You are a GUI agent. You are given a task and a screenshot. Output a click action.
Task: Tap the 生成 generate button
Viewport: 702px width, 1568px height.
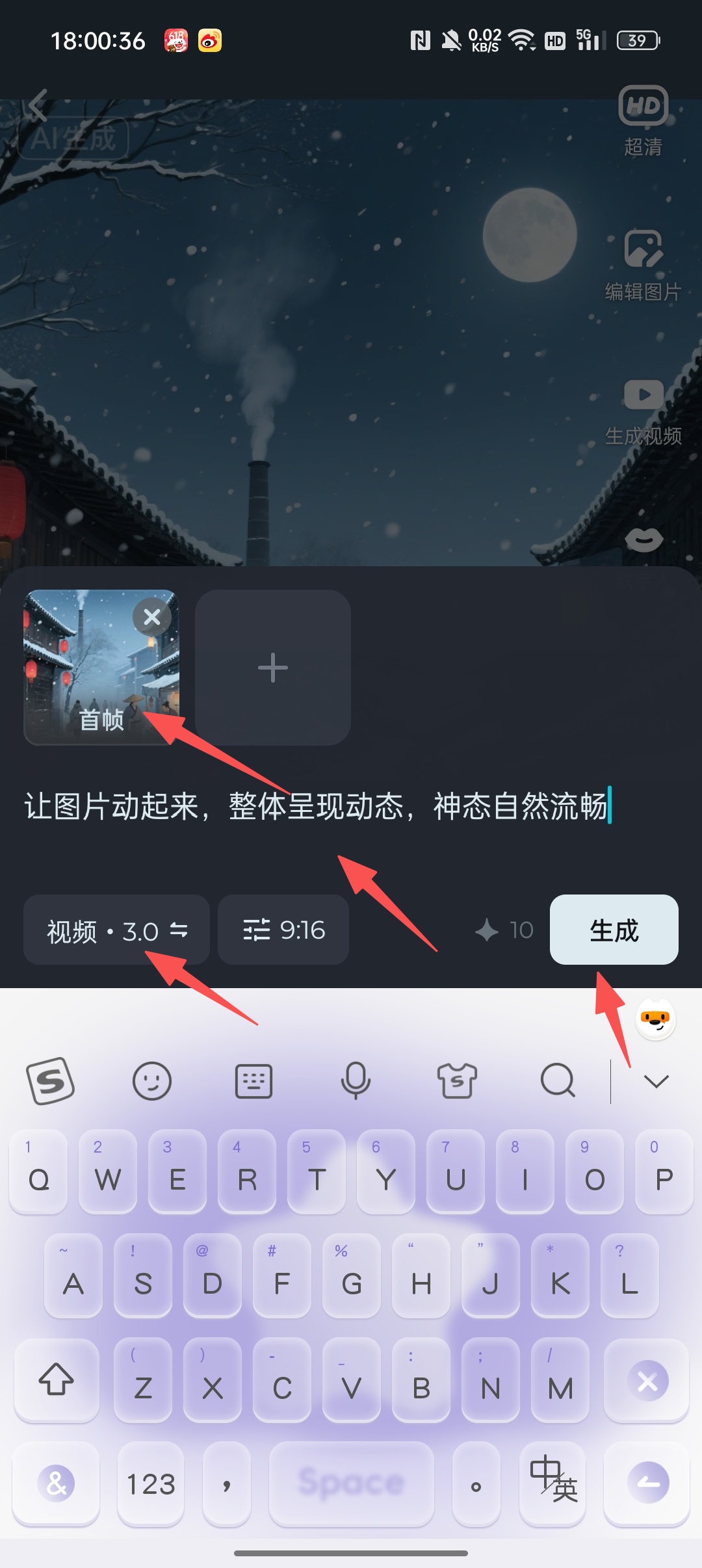pyautogui.click(x=614, y=930)
